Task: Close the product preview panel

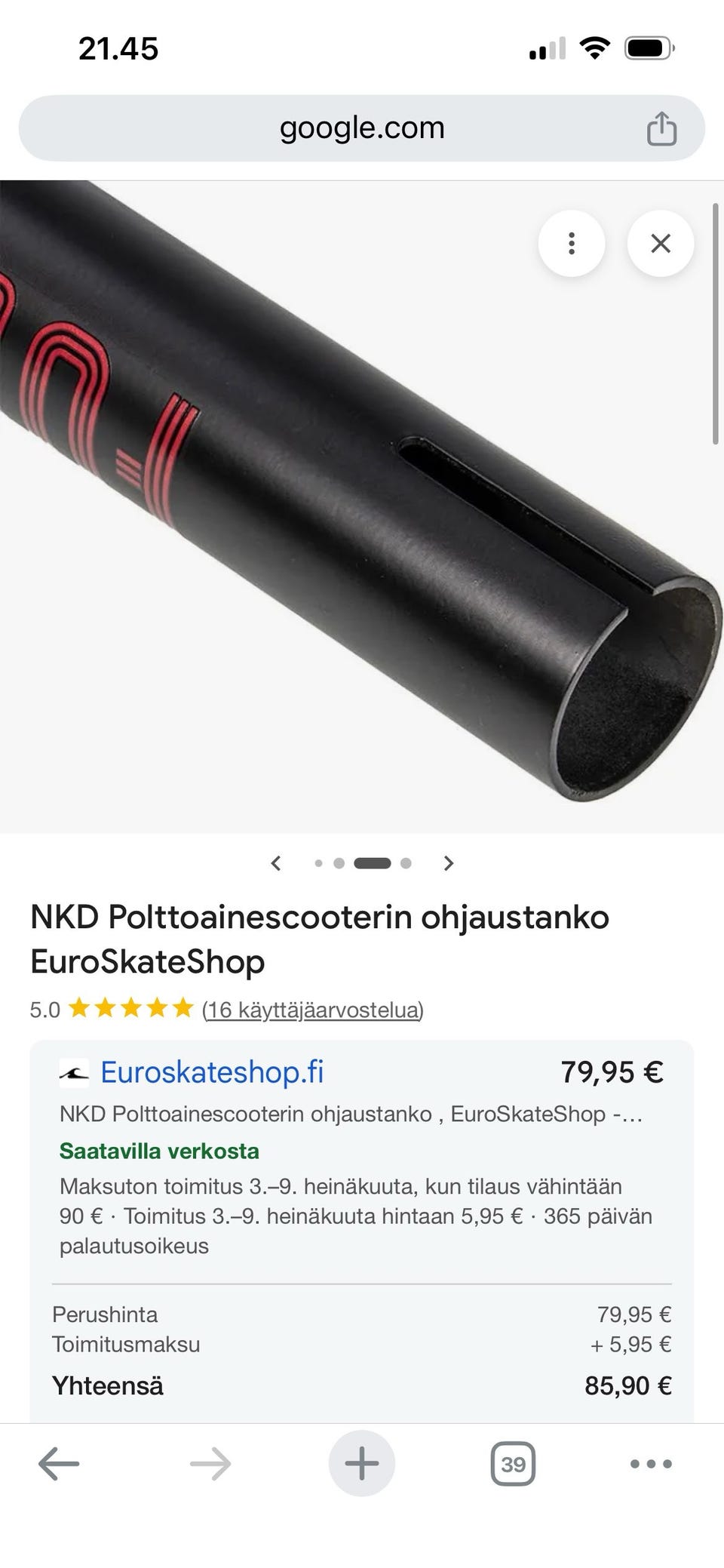Action: coord(661,243)
